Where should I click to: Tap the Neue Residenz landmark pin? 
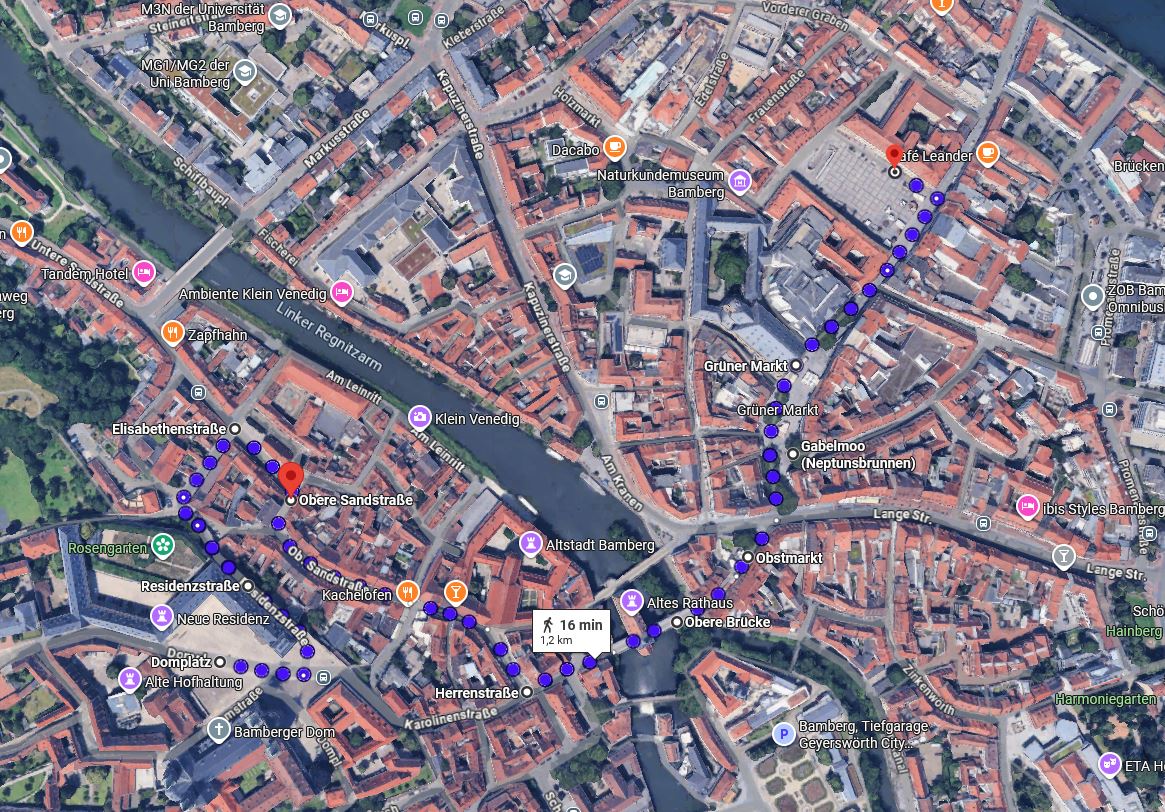point(160,617)
